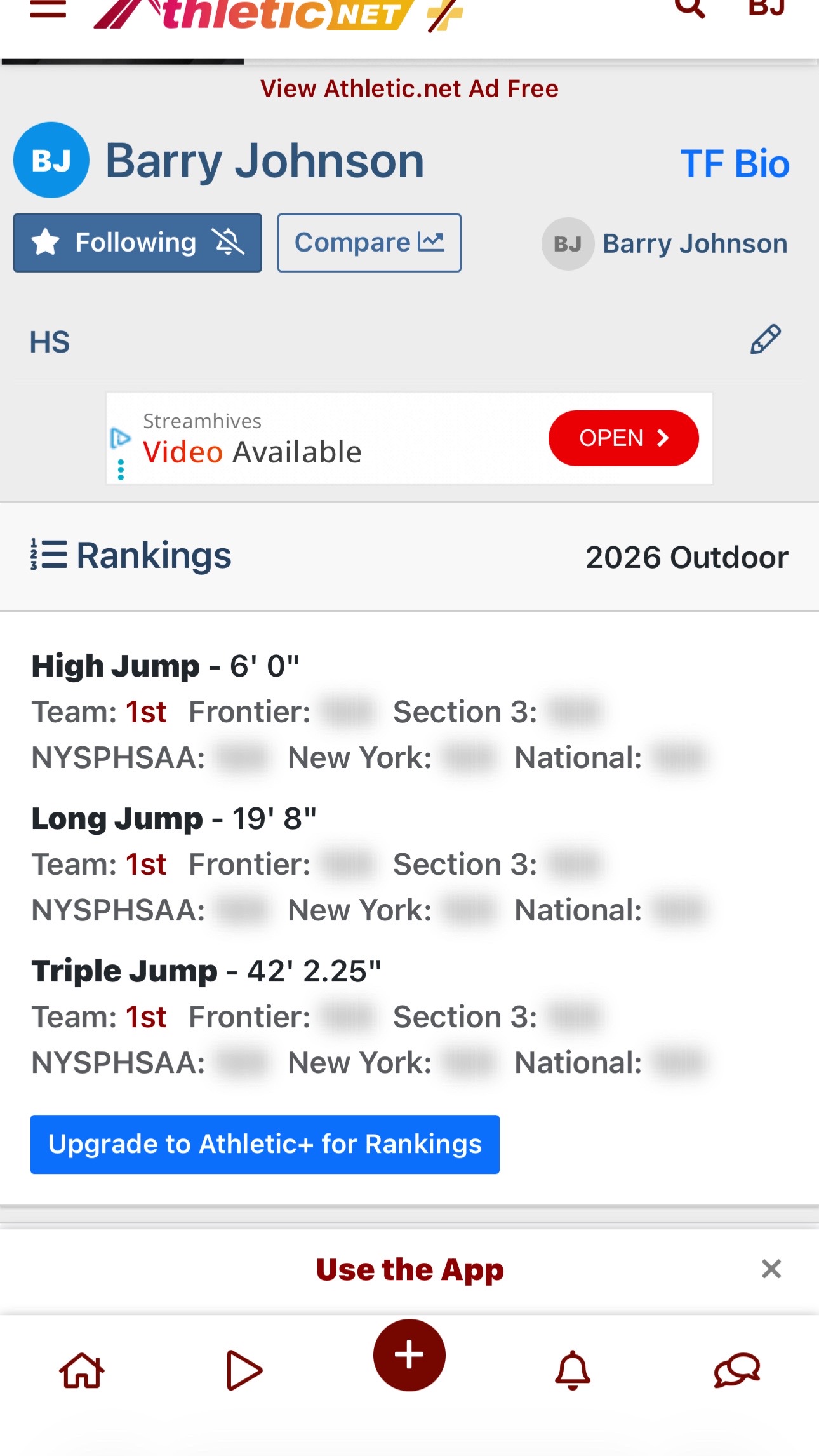
Task: Tap View Athletic.net Ad Free link
Action: click(409, 89)
